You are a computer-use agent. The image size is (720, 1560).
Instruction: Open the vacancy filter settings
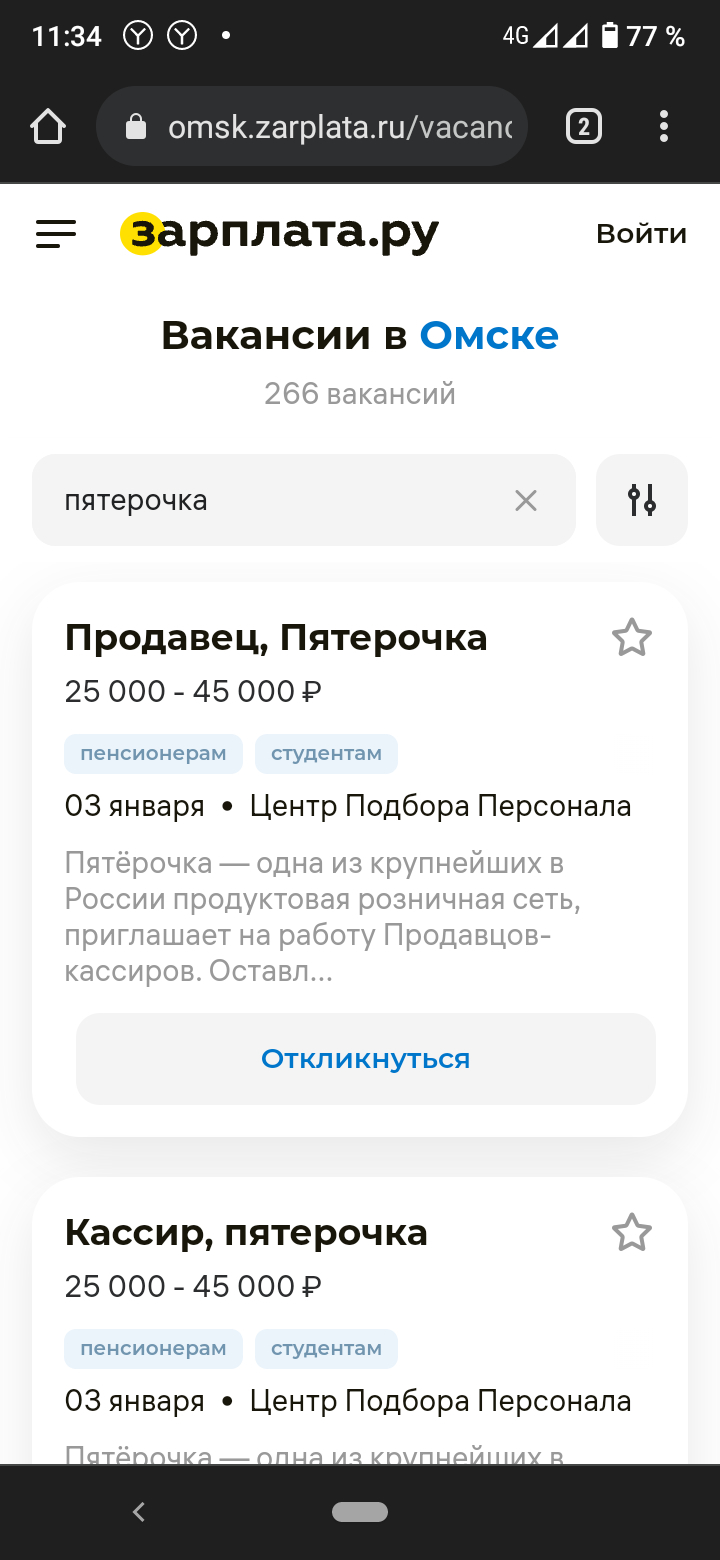(x=642, y=500)
